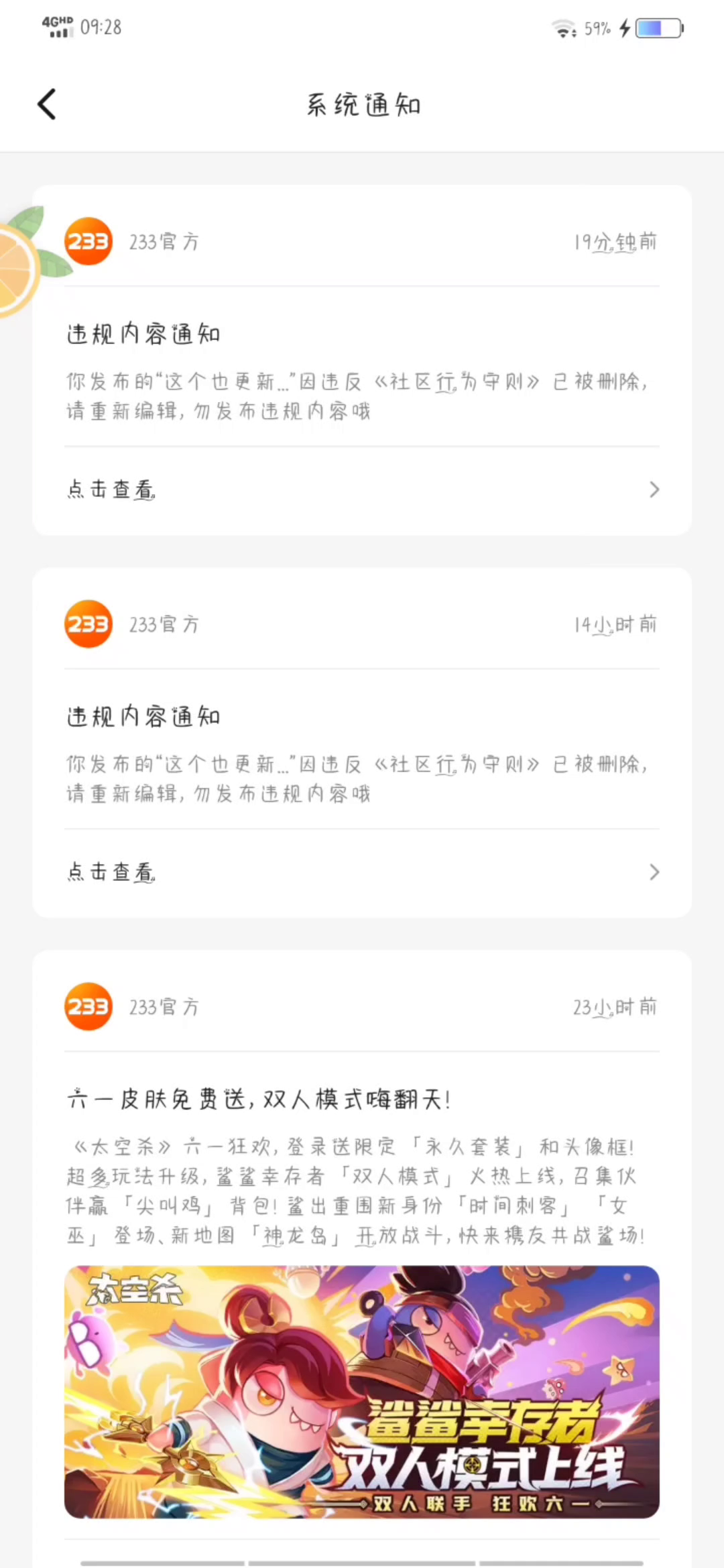This screenshot has height=1568, width=724.
Task: Open the 太空杀 双人模式上线 banner
Action: [x=362, y=1392]
